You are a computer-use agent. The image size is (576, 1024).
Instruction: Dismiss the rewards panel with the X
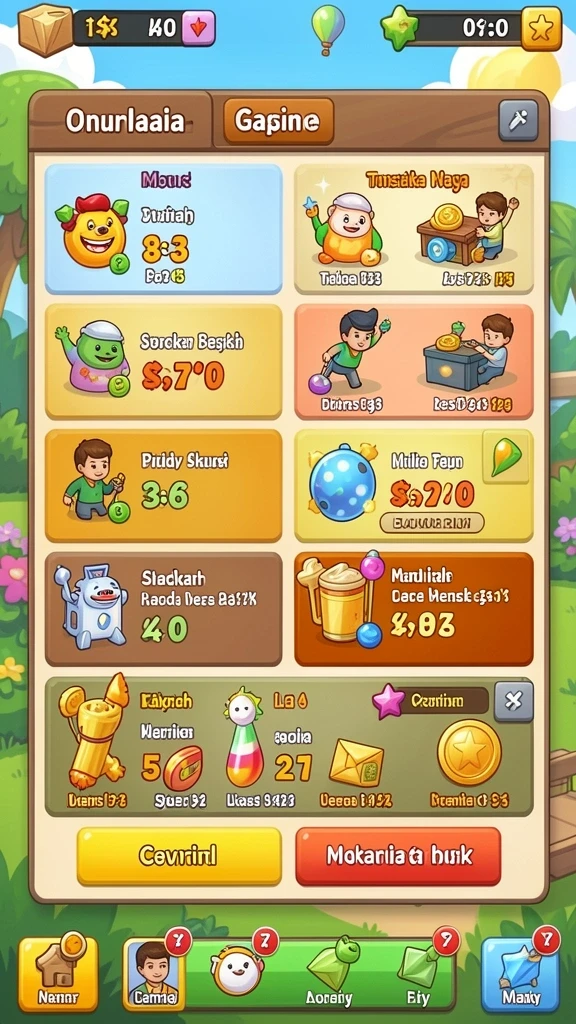(x=513, y=701)
